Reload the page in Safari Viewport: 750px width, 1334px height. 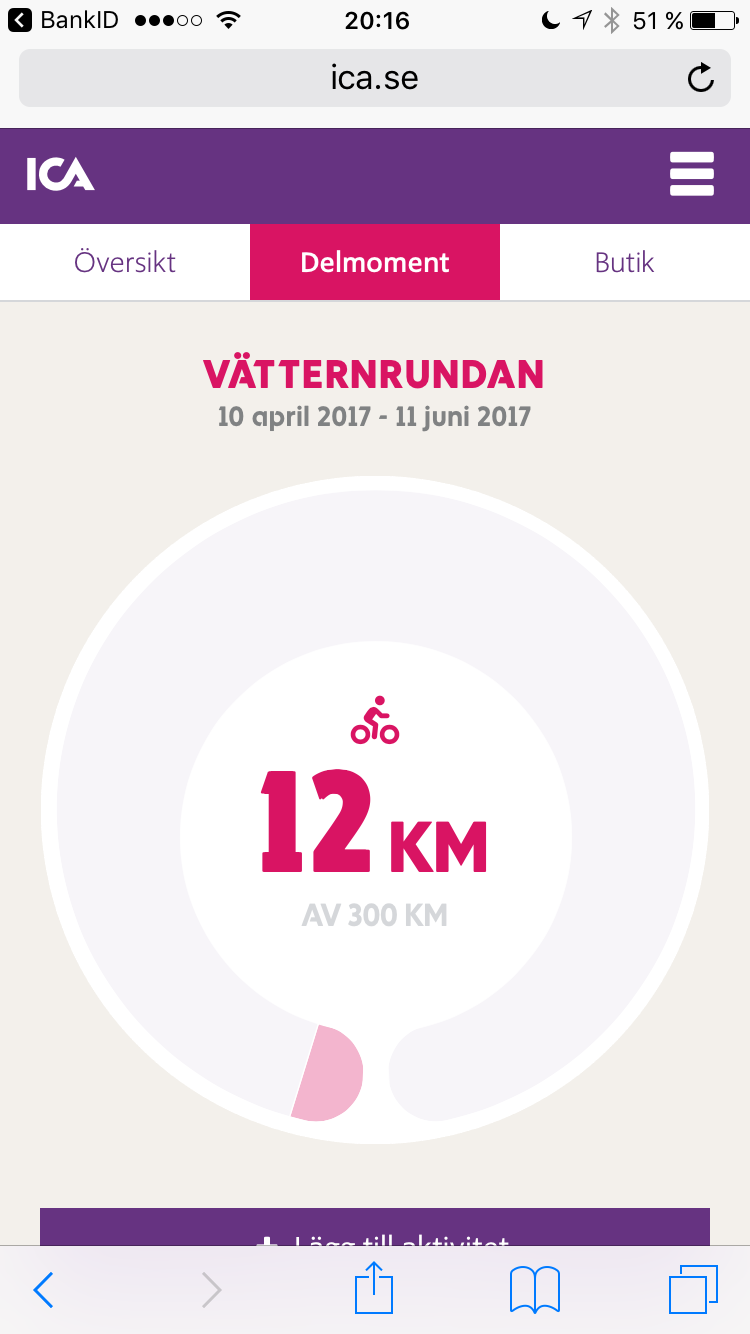pos(701,78)
